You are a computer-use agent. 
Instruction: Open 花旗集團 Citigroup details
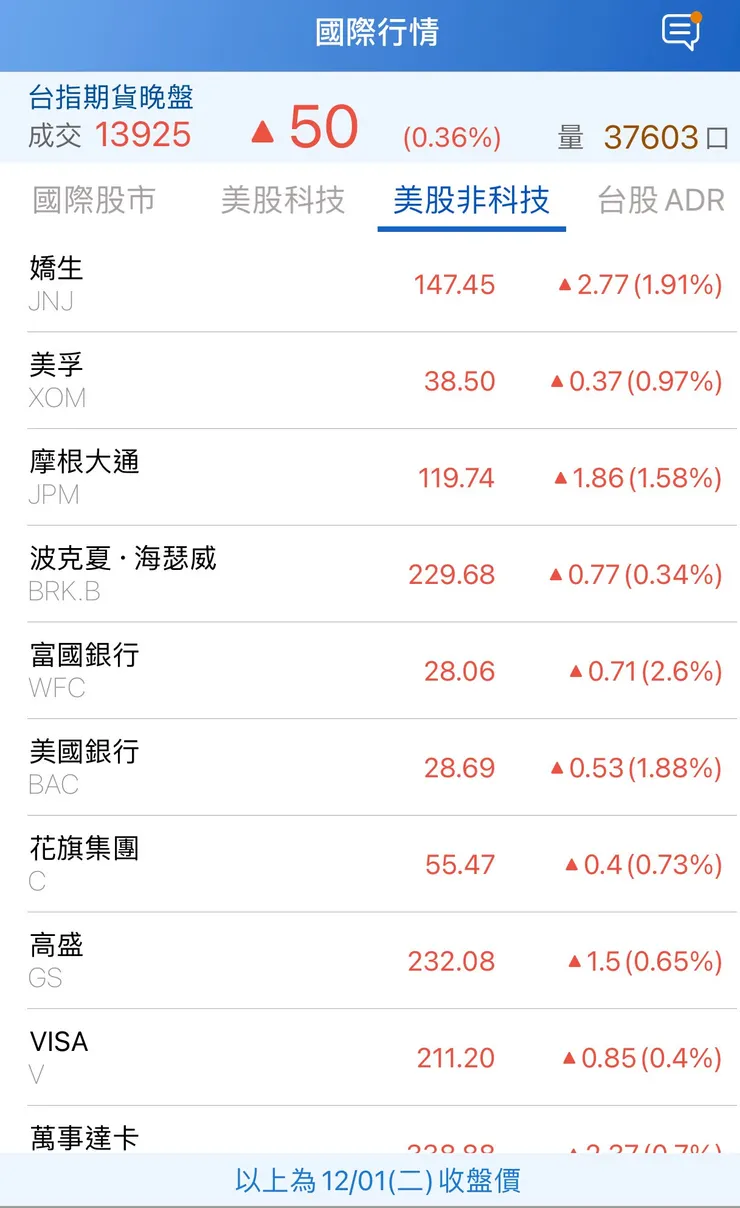[370, 863]
